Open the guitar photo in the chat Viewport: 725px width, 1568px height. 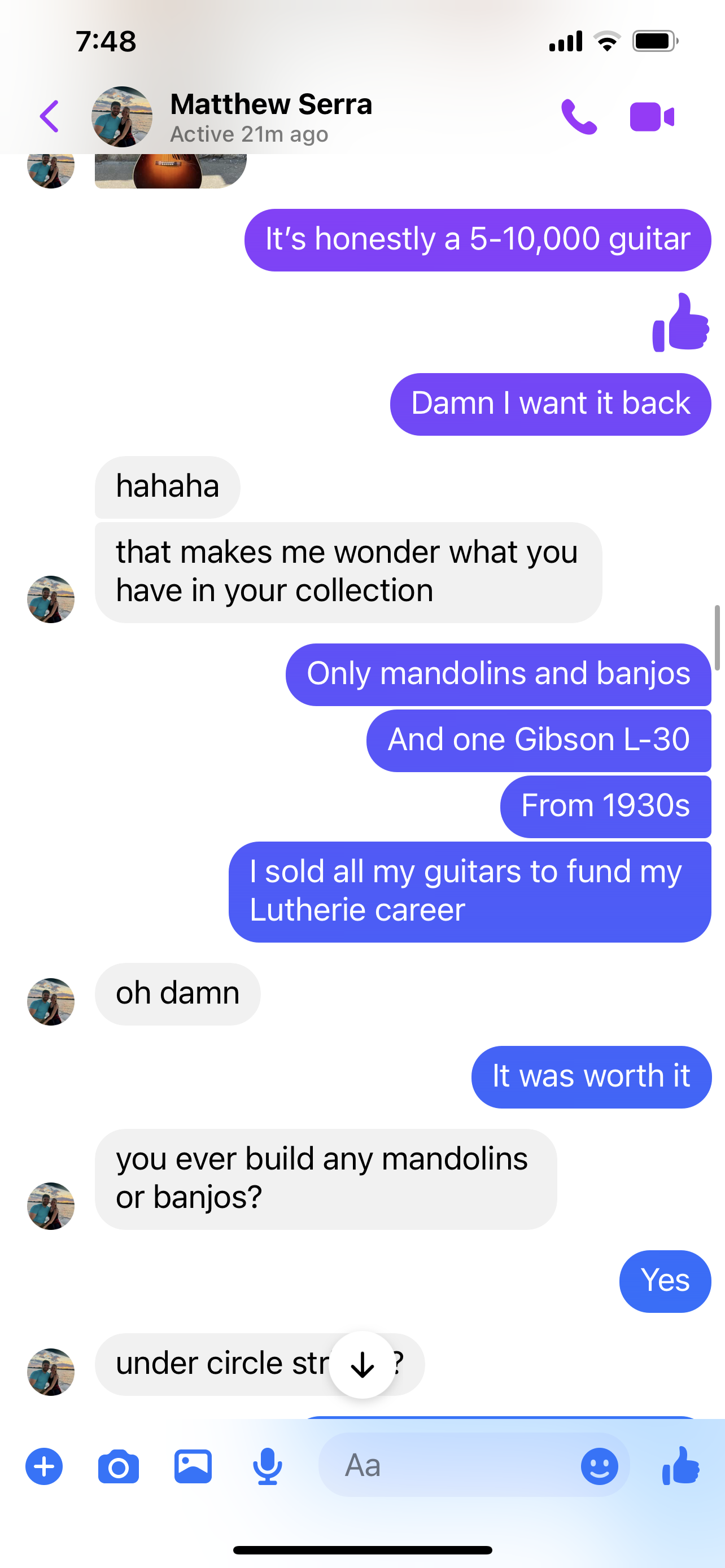pos(171,172)
